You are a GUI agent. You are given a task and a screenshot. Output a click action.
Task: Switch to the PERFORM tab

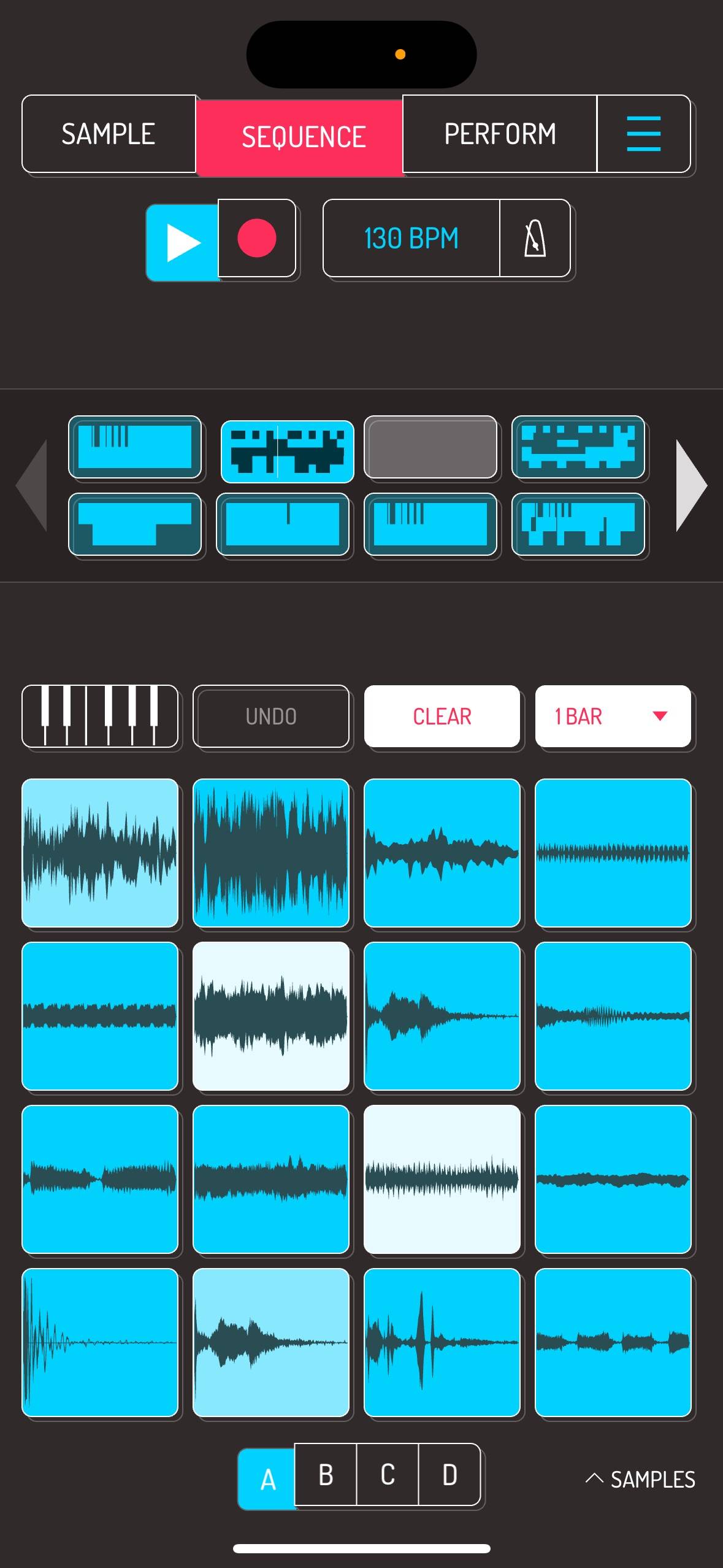pyautogui.click(x=499, y=134)
